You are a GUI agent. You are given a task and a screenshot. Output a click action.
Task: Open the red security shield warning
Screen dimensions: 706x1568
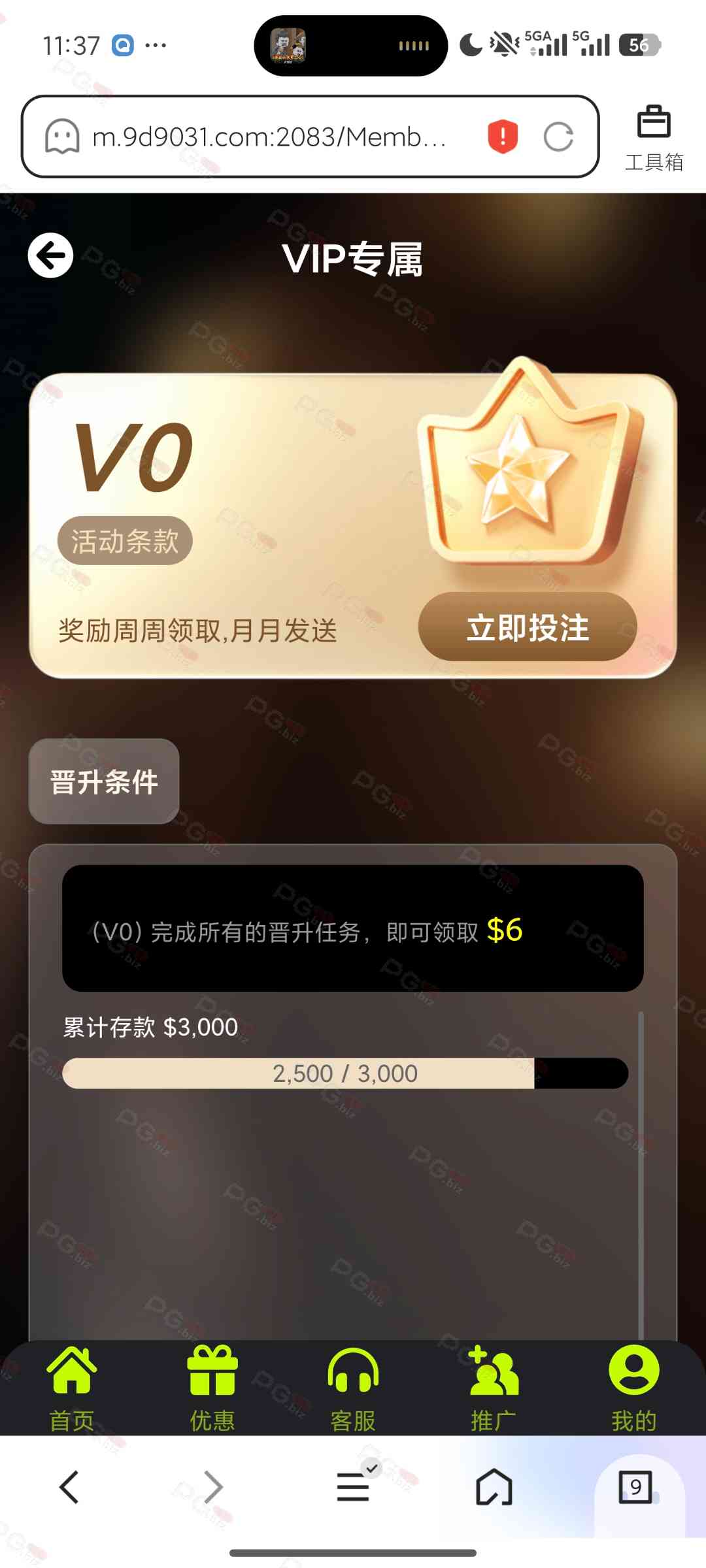tap(503, 137)
